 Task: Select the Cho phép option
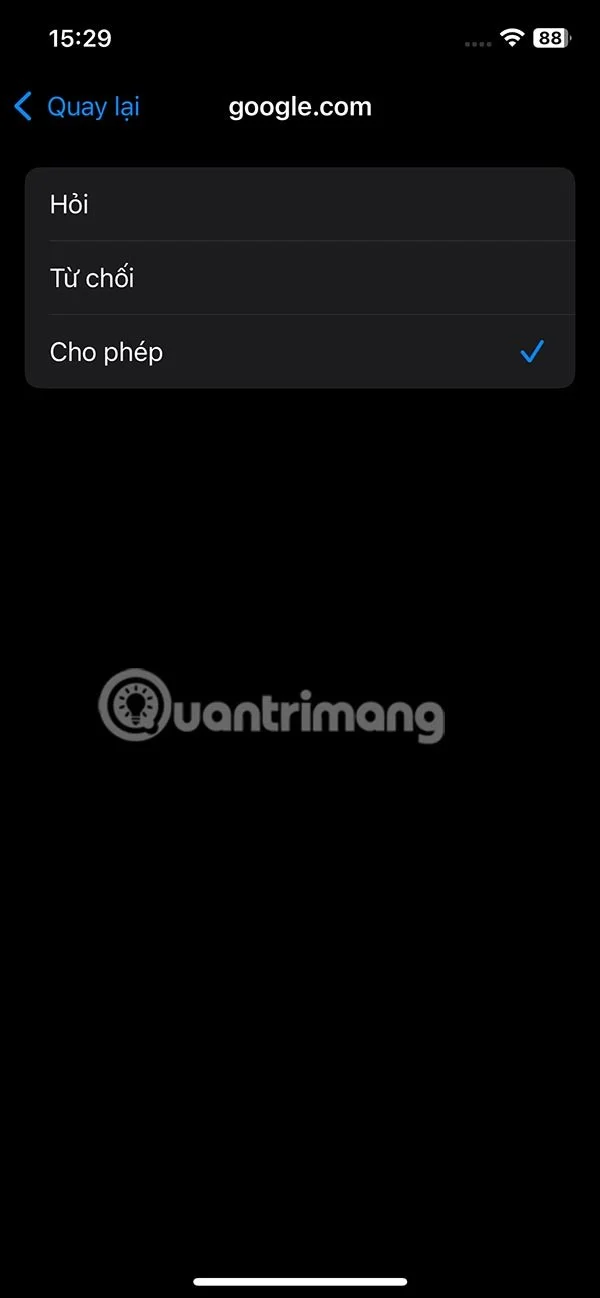click(299, 352)
